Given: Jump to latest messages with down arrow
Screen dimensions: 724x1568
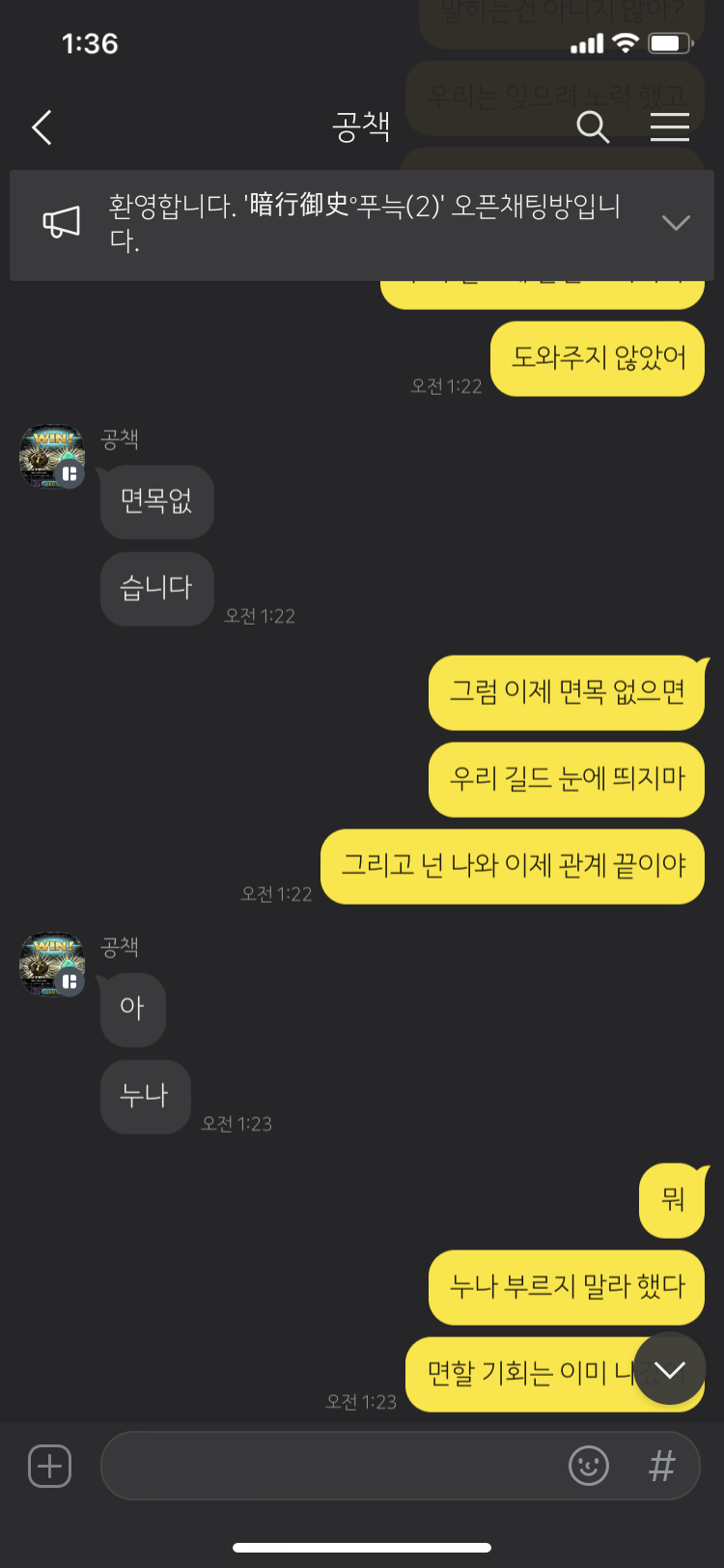Looking at the screenshot, I should (669, 1368).
